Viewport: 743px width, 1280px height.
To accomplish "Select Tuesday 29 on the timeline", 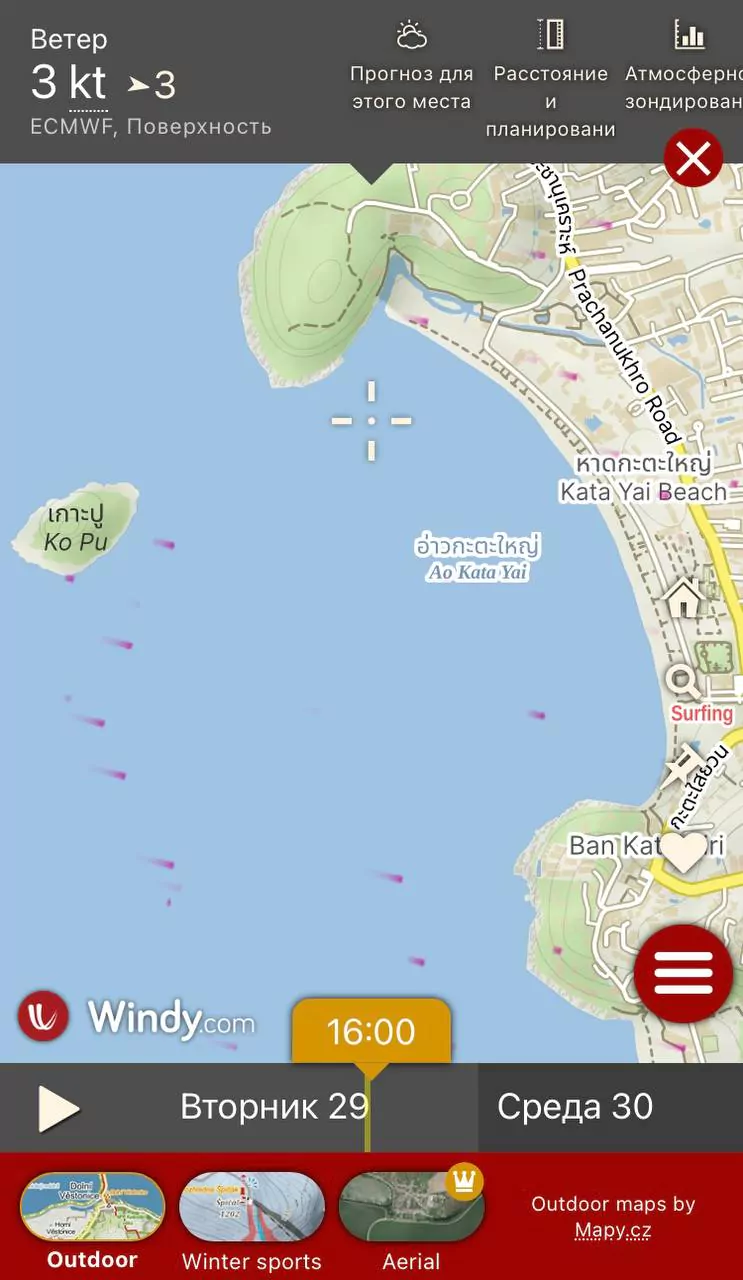I will pyautogui.click(x=273, y=1107).
